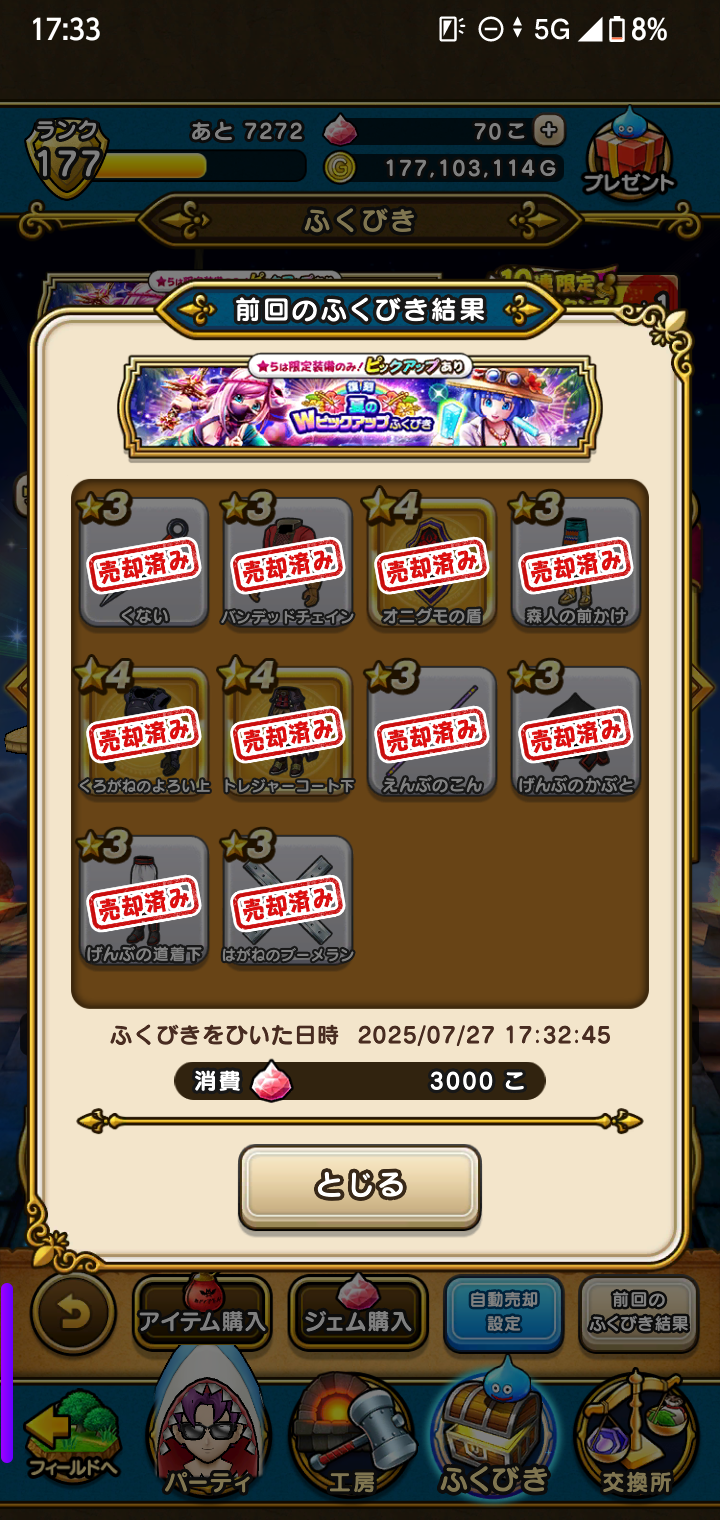The image size is (720, 1520).
Task: Open アイテム購入 item shop
Action: [x=202, y=1314]
